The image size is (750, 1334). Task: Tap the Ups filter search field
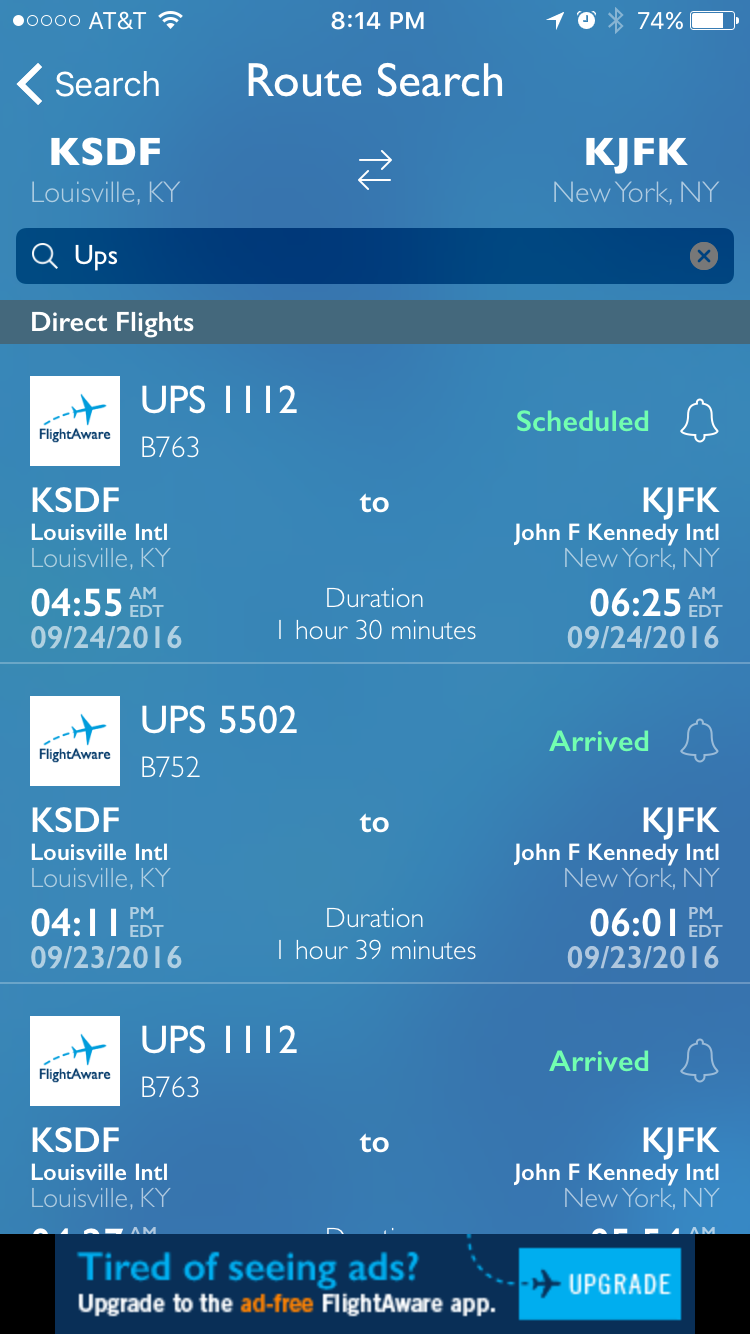(x=375, y=256)
